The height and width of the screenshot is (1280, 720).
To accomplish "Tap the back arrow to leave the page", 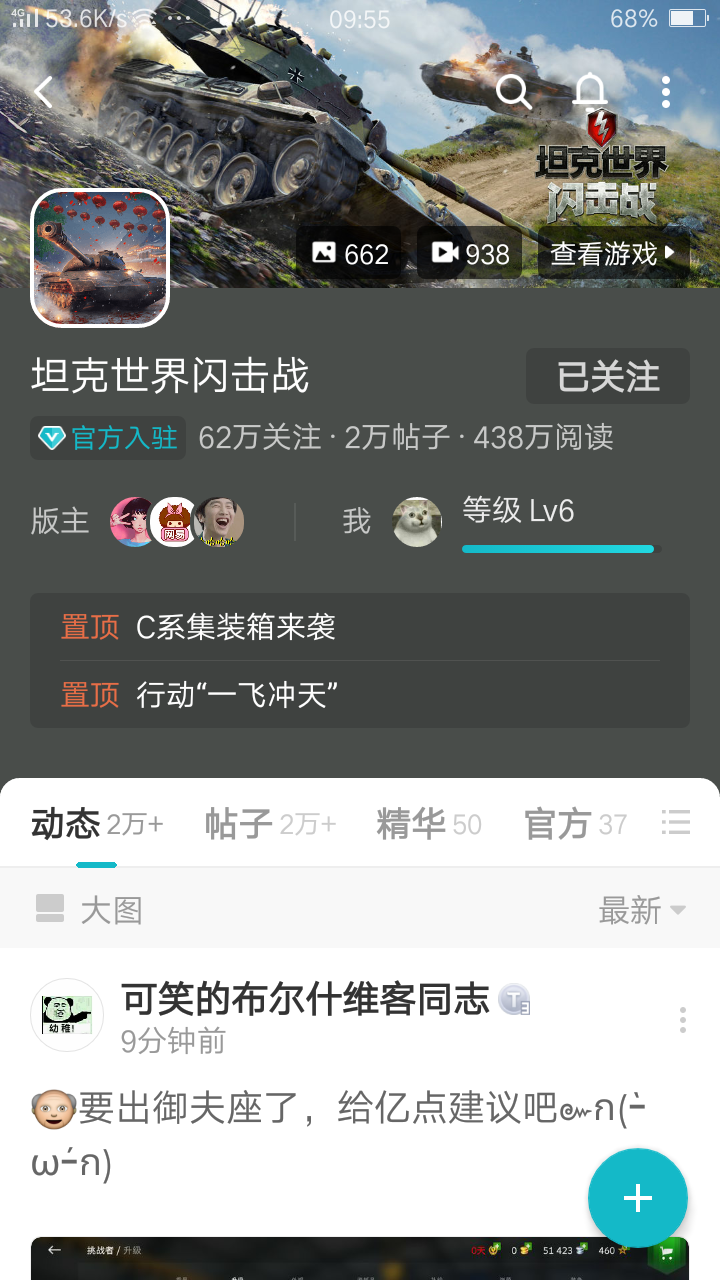I will coord(42,92).
